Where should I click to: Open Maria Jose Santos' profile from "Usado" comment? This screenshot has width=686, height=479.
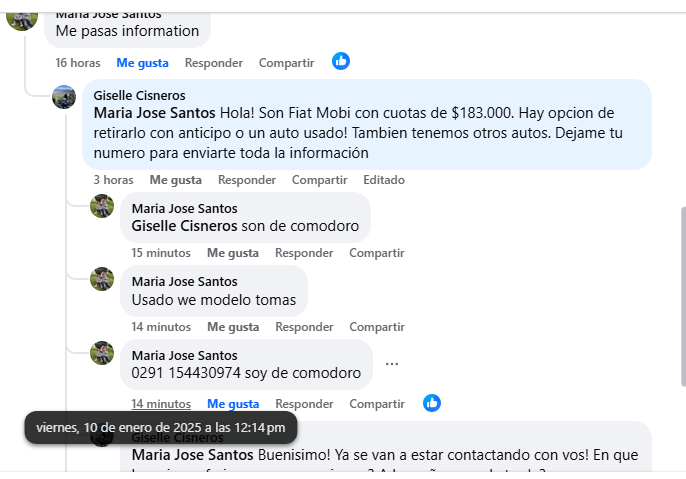coord(184,282)
